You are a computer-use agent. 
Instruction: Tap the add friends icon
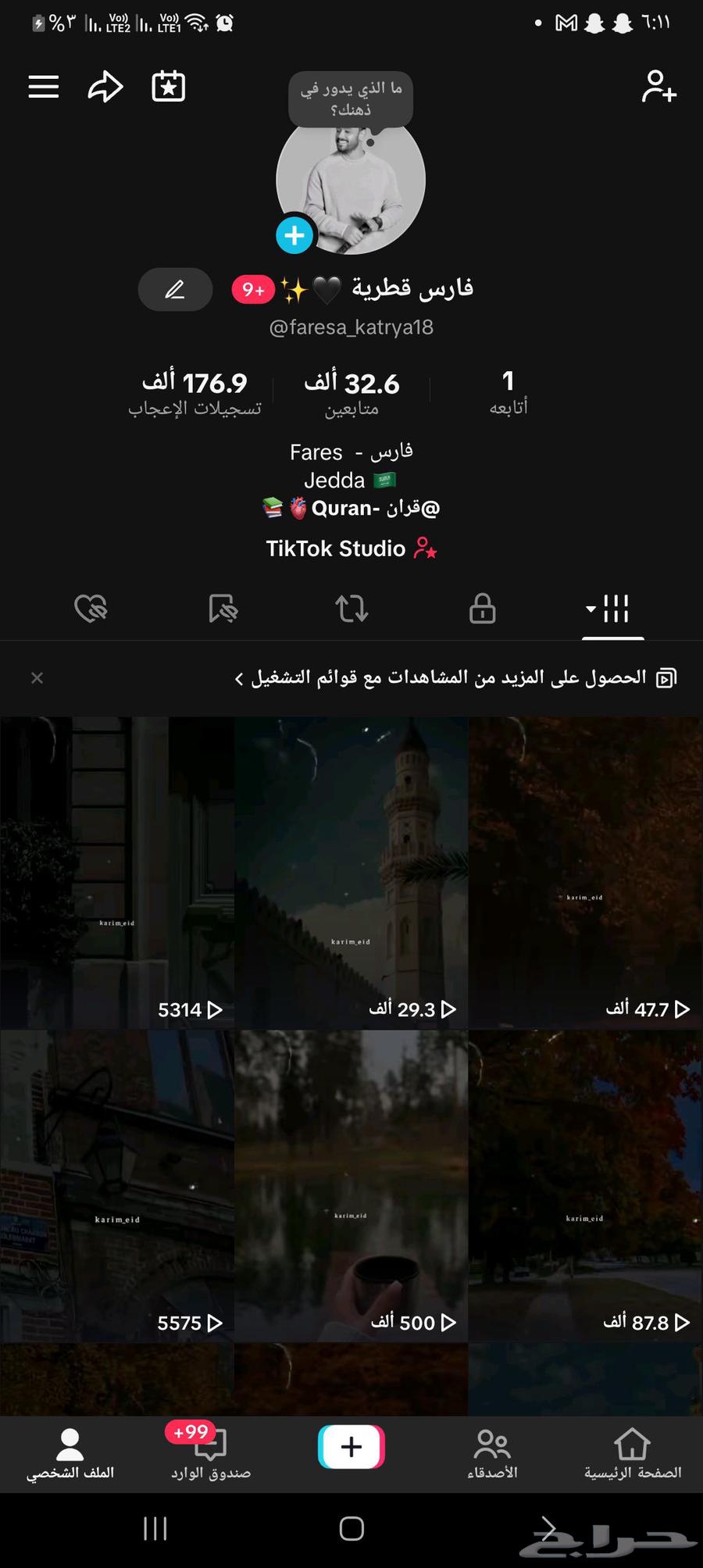[x=660, y=88]
